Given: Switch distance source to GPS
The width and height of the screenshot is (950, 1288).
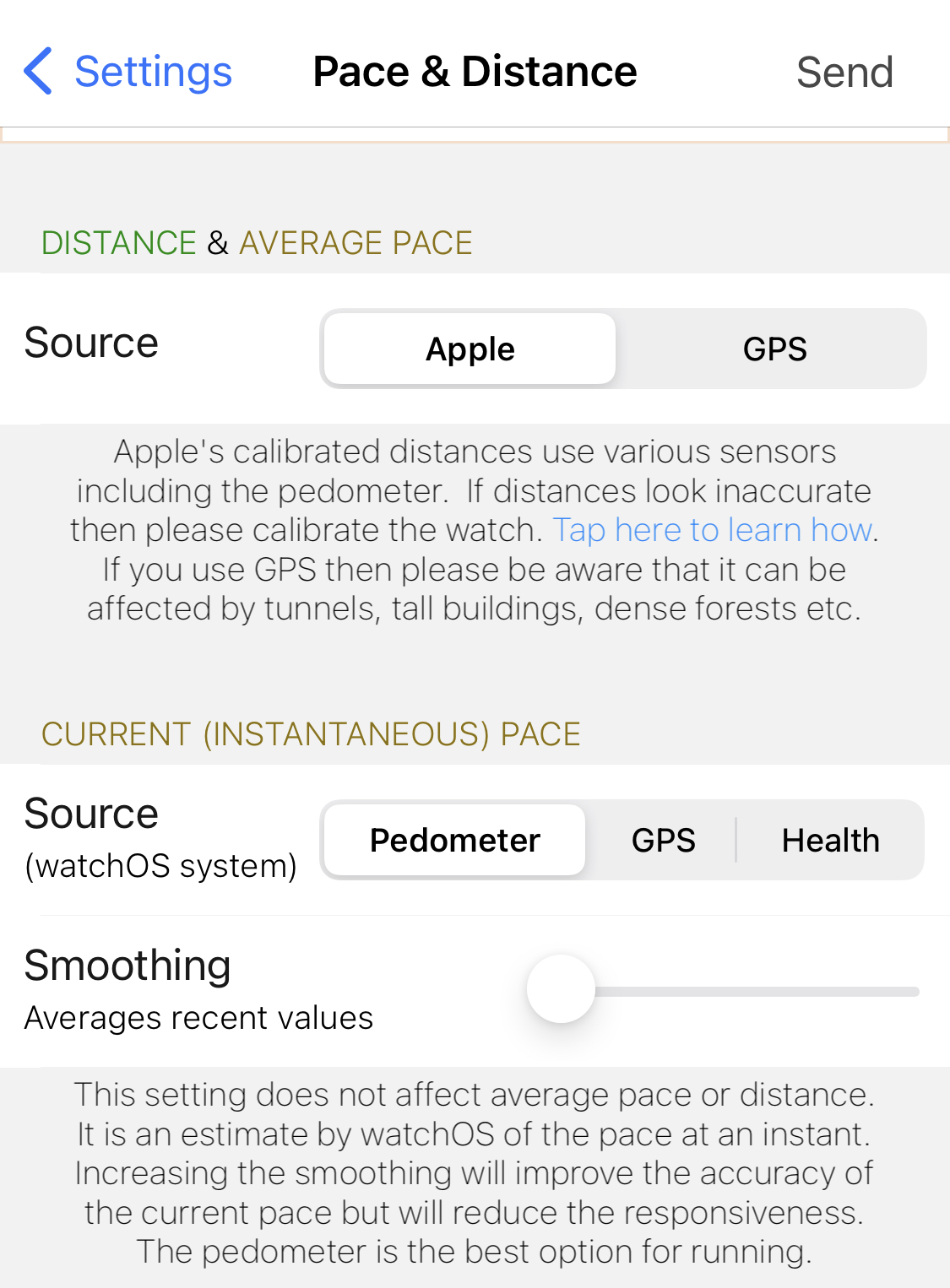Looking at the screenshot, I should coord(774,349).
